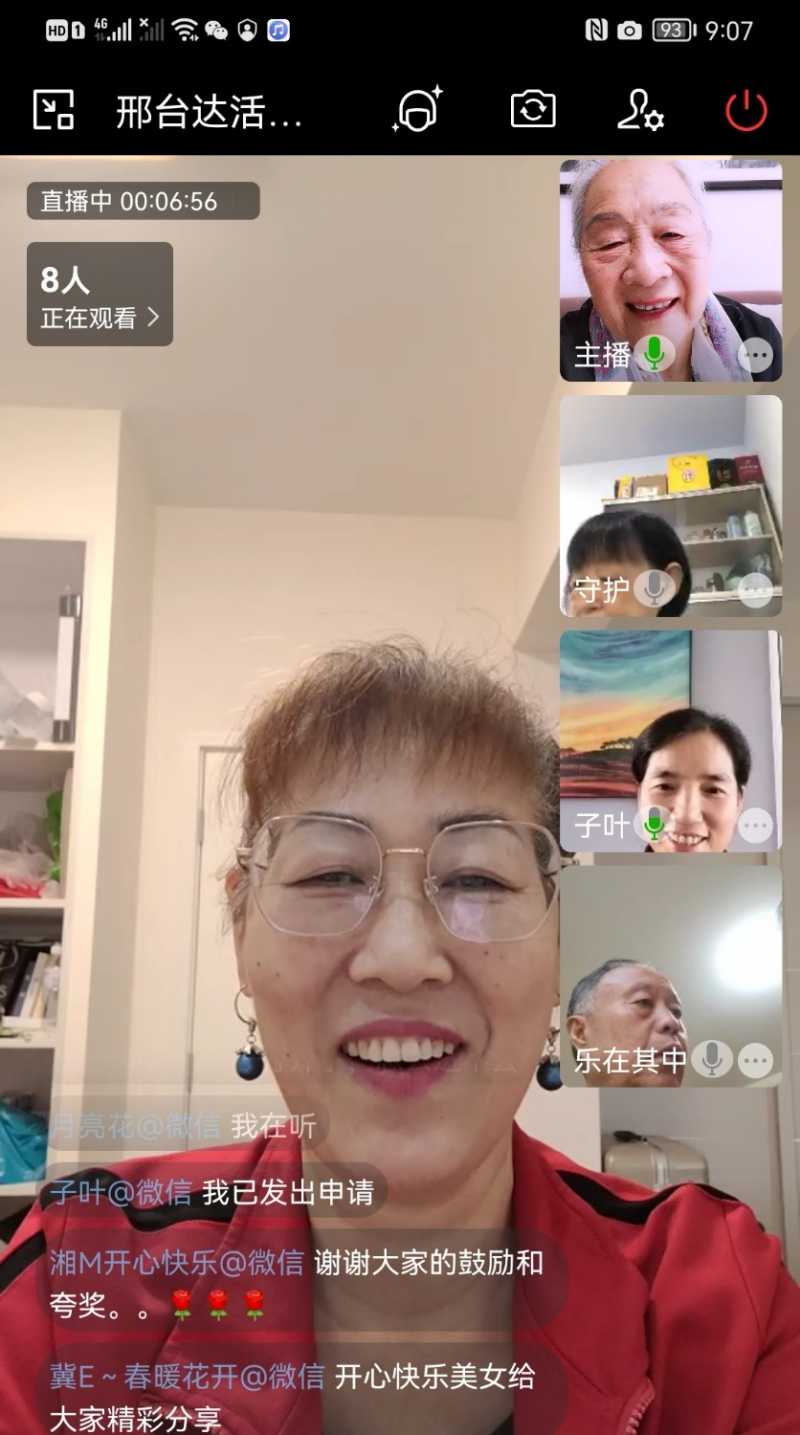
Task: Open the 守护 video tile
Action: point(670,490)
